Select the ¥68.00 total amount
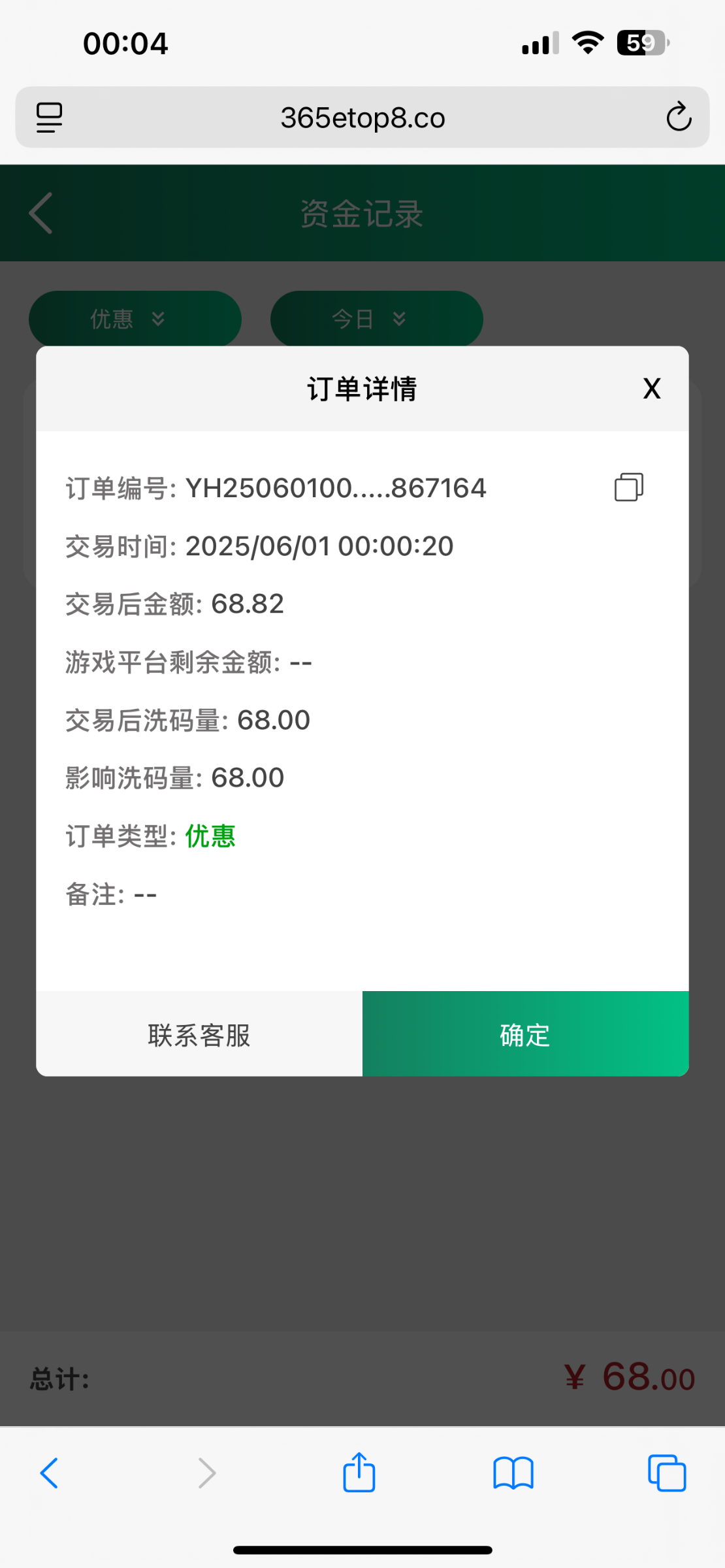725x1568 pixels. (630, 1379)
